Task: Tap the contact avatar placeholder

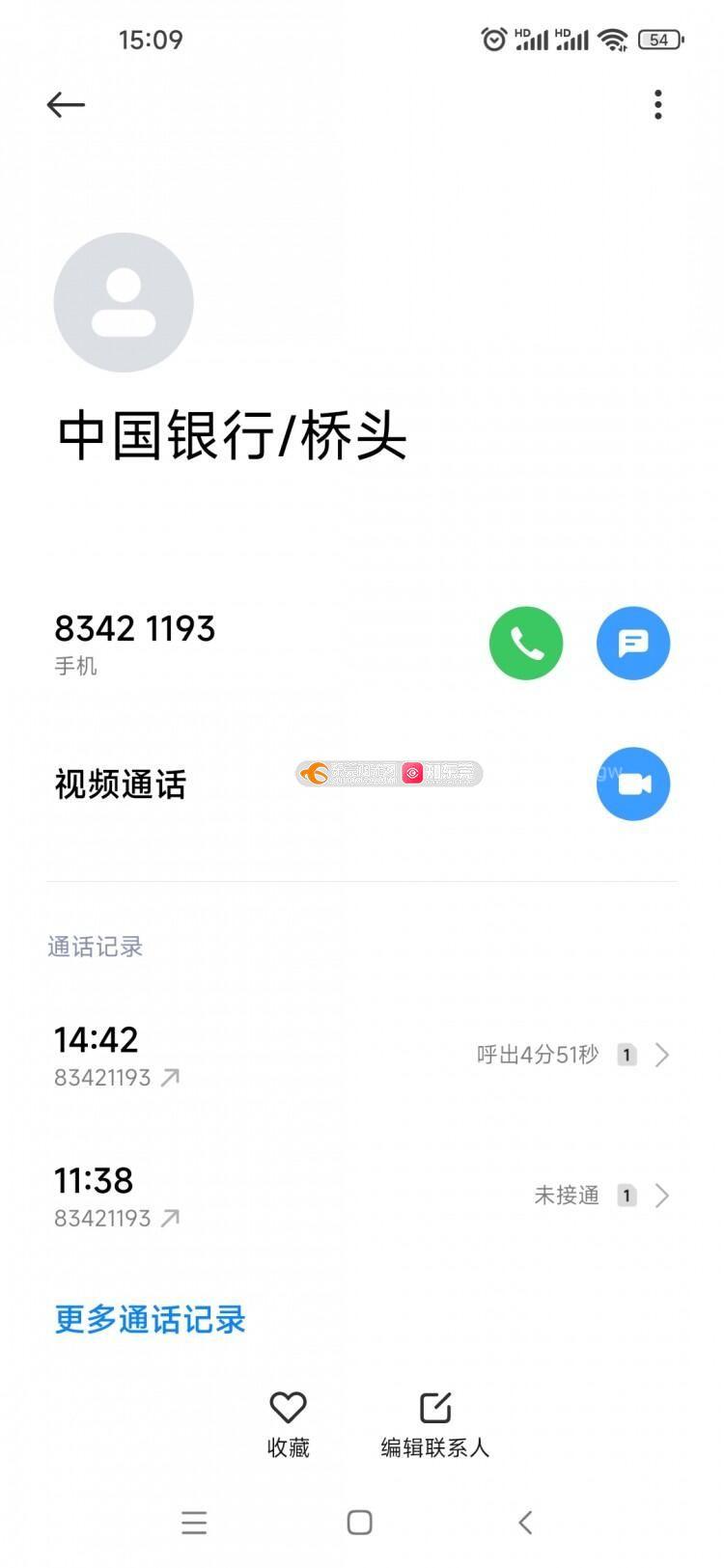Action: pos(124,302)
